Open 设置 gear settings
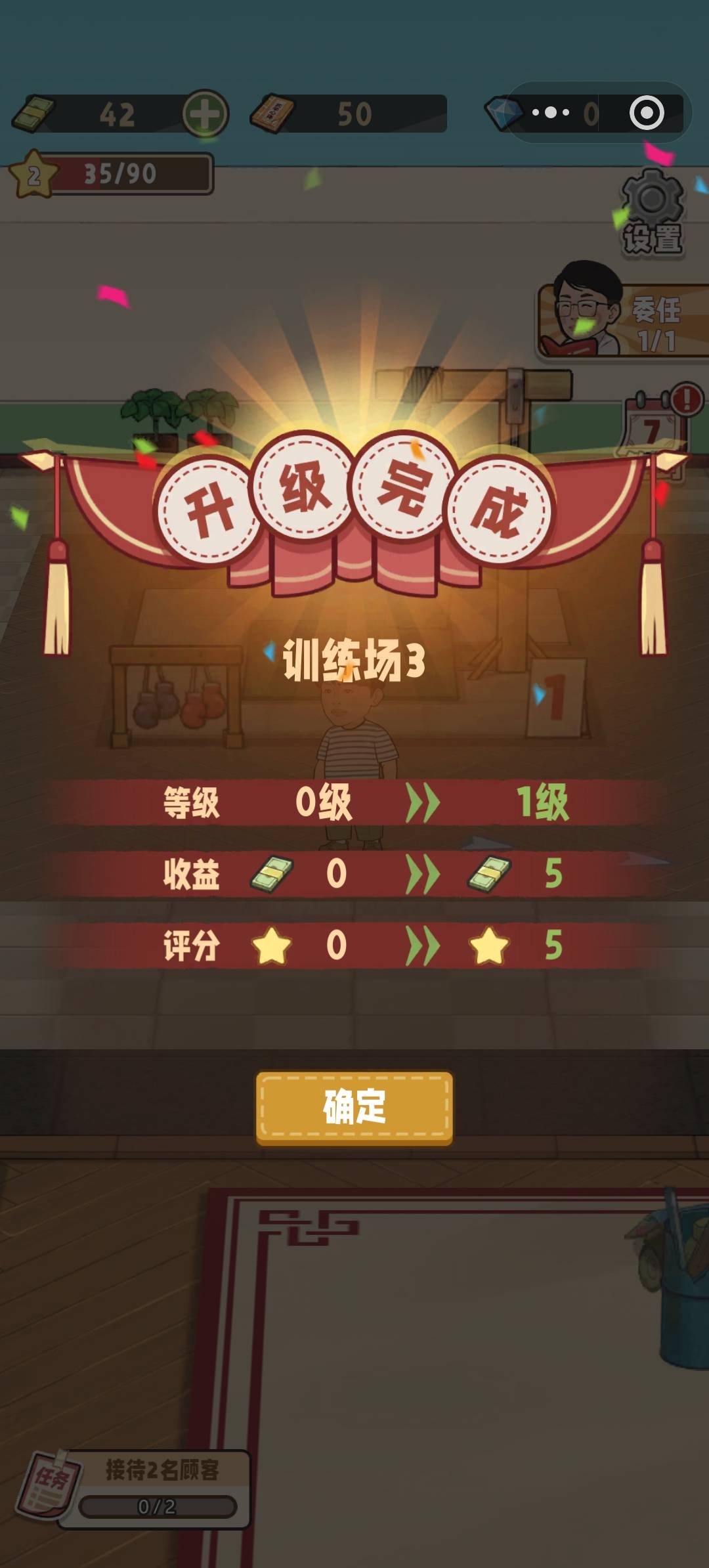The width and height of the screenshot is (709, 1568). tap(652, 212)
